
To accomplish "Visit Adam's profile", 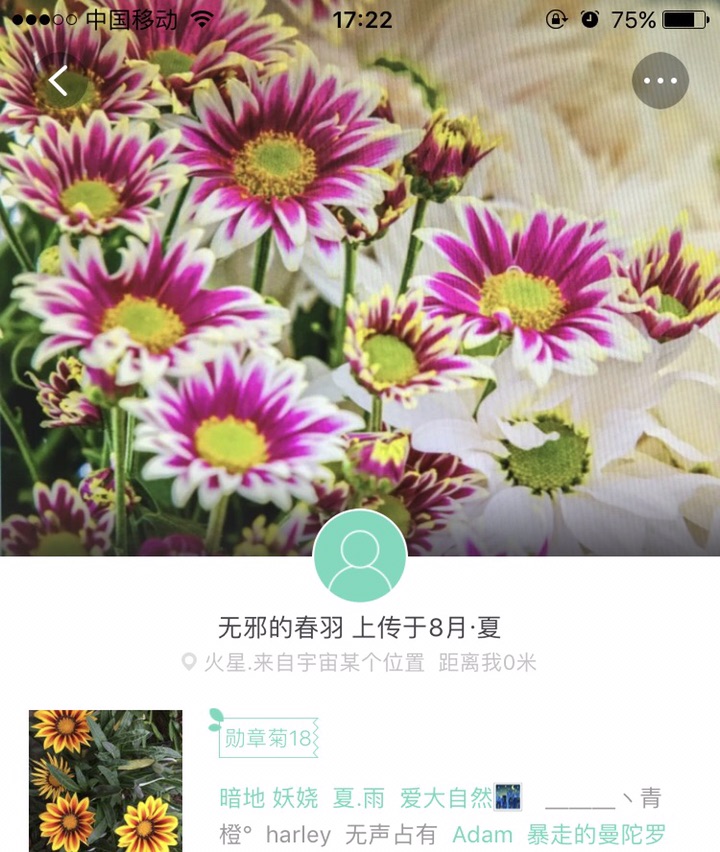I will (482, 834).
